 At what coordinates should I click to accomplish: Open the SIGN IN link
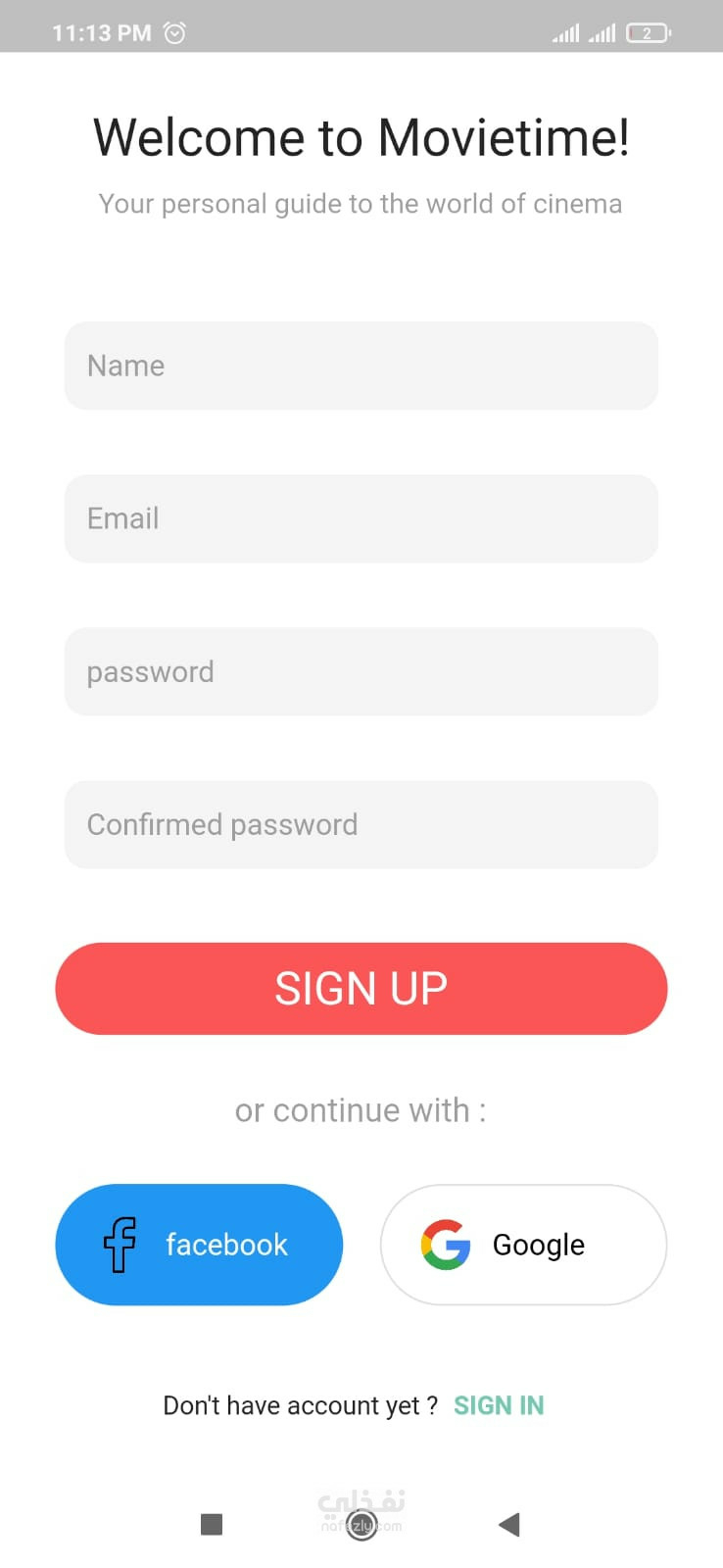pos(499,1405)
